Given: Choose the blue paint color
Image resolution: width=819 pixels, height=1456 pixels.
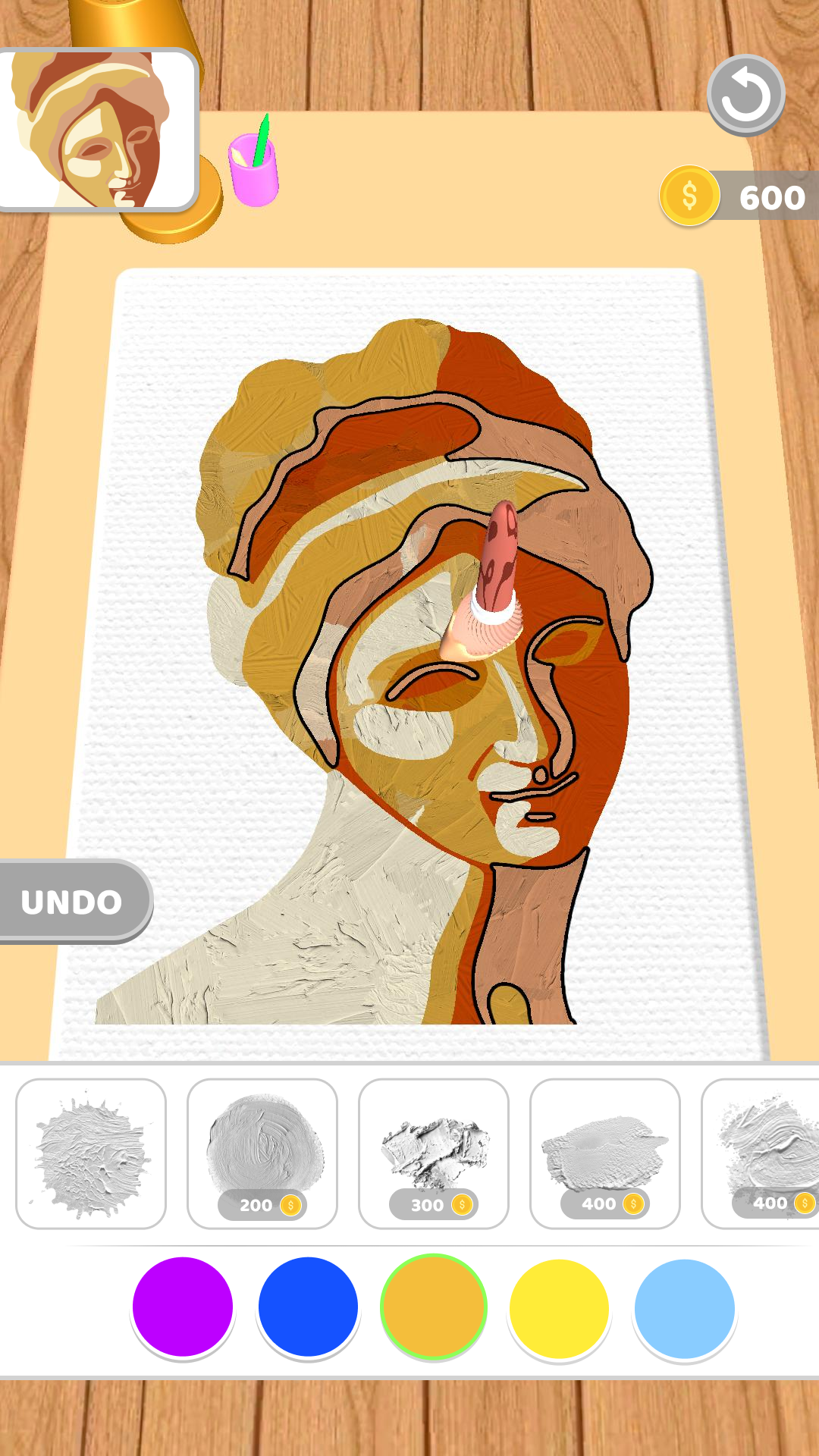Looking at the screenshot, I should [308, 1306].
